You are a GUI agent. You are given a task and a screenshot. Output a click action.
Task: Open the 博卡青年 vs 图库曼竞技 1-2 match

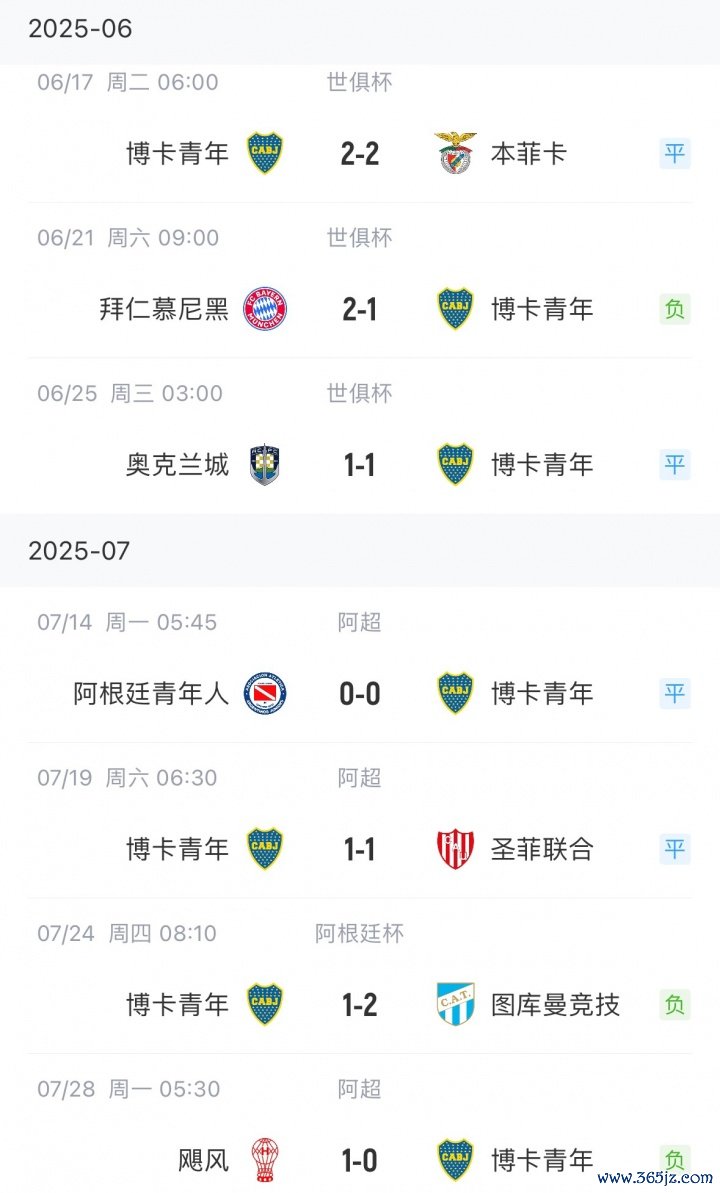[360, 976]
